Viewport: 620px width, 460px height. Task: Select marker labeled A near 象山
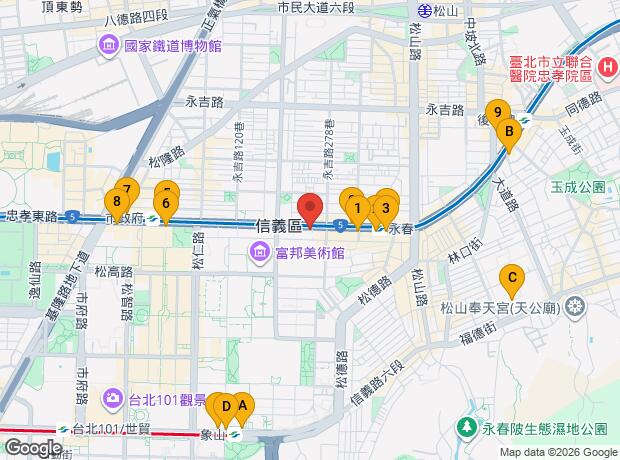(244, 404)
